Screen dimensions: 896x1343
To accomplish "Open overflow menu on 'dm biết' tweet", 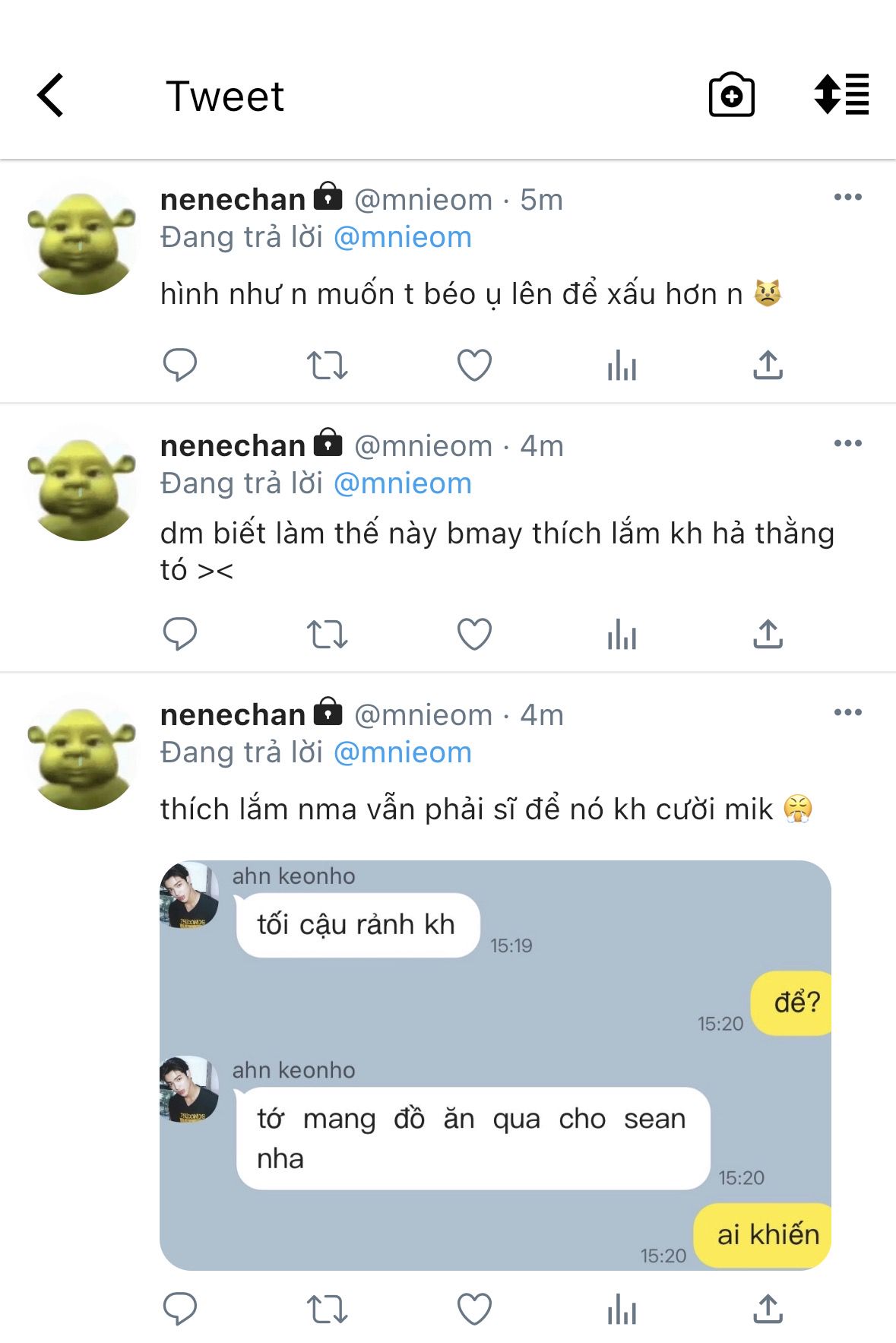I will tap(847, 444).
